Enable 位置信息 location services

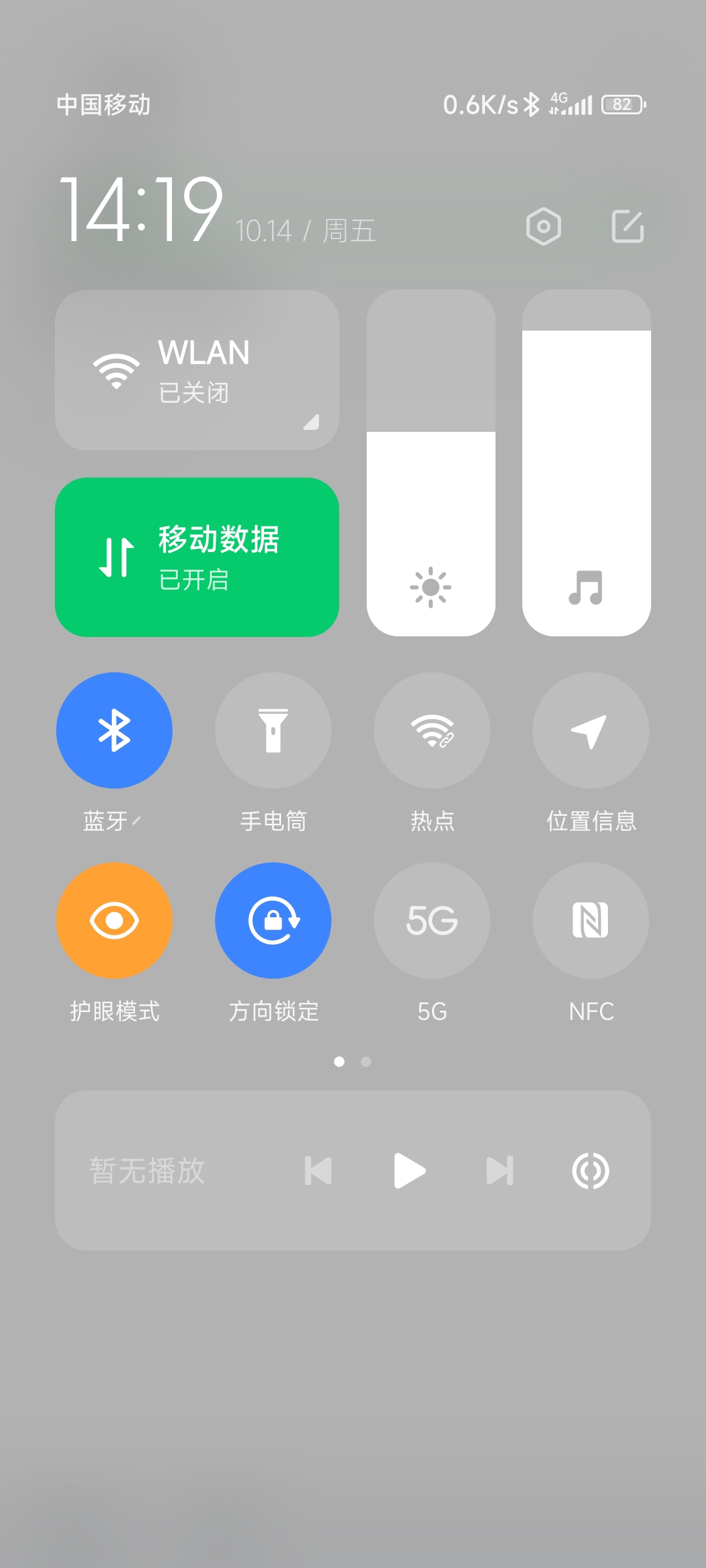tap(591, 730)
